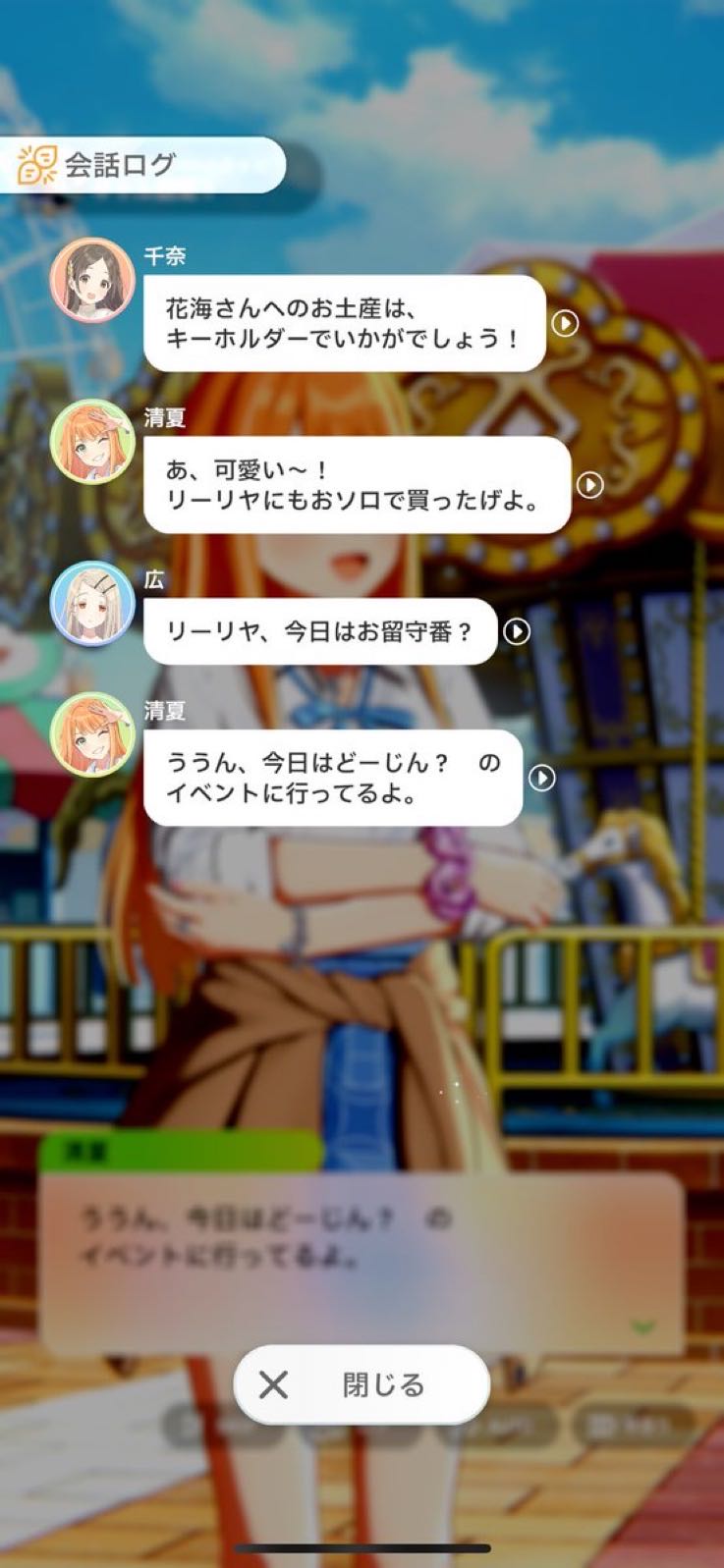Play voice for 千奈's キーホルダー line
Image resolution: width=724 pixels, height=1568 pixels.
pos(565,323)
